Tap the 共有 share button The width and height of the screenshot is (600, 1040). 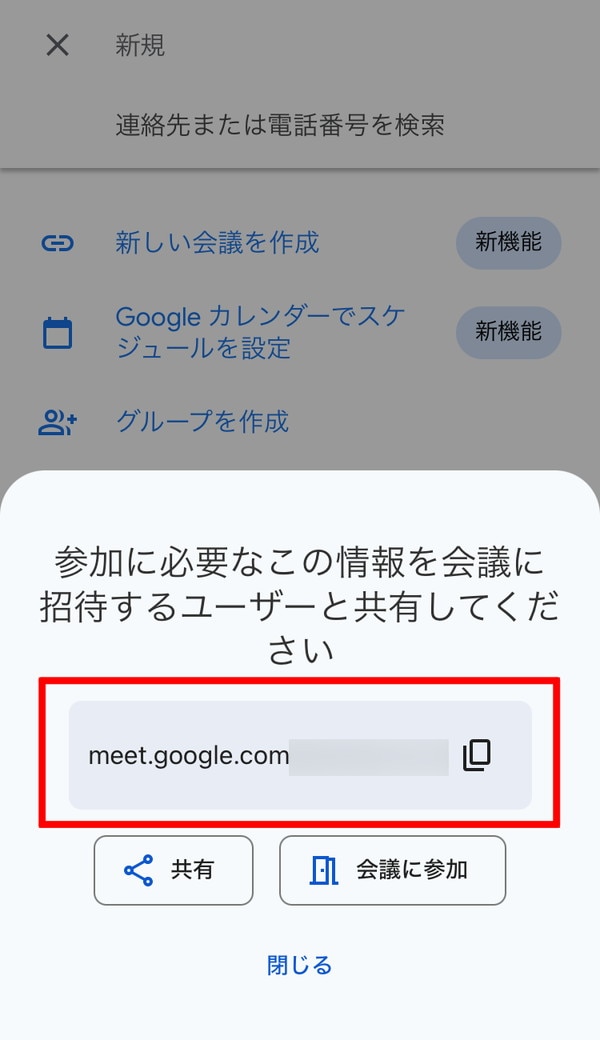[x=173, y=870]
